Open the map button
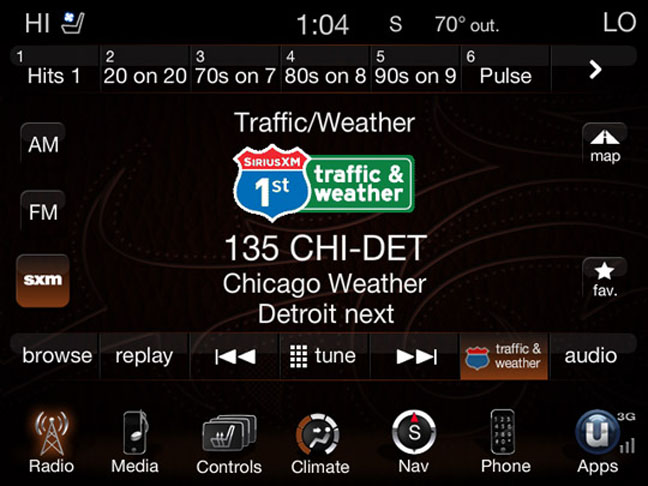This screenshot has width=648, height=486. (605, 145)
